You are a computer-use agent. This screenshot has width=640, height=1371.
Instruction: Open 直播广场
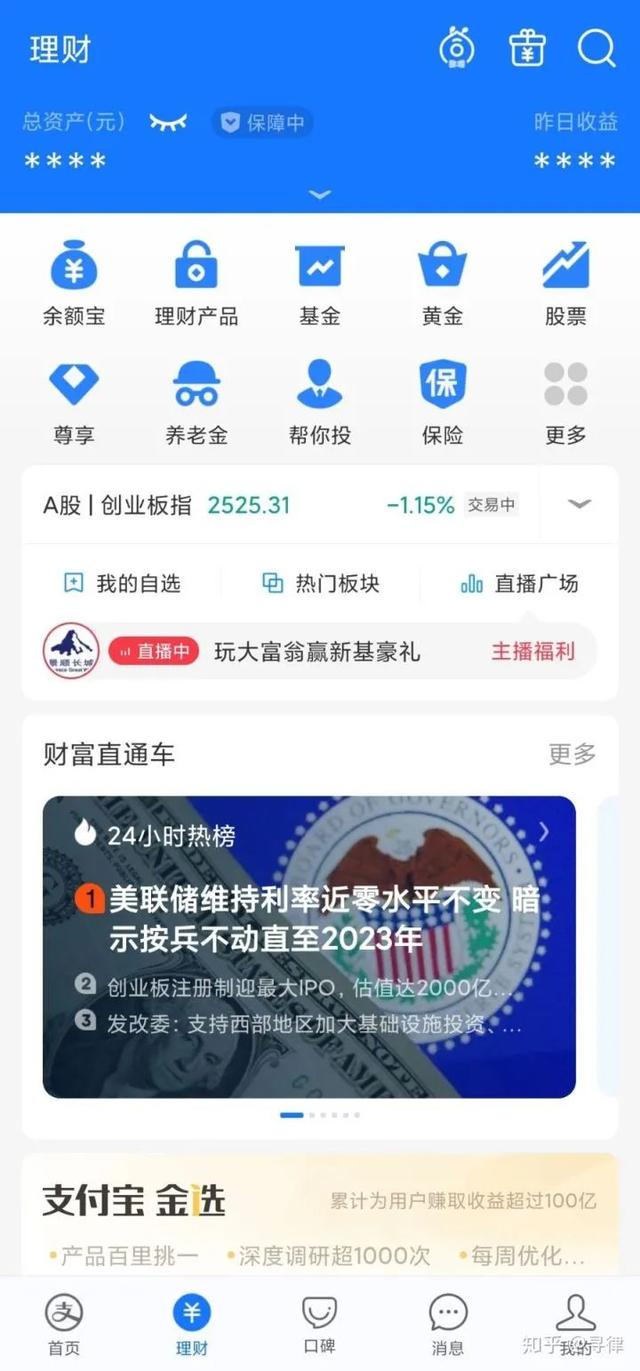pyautogui.click(x=519, y=583)
